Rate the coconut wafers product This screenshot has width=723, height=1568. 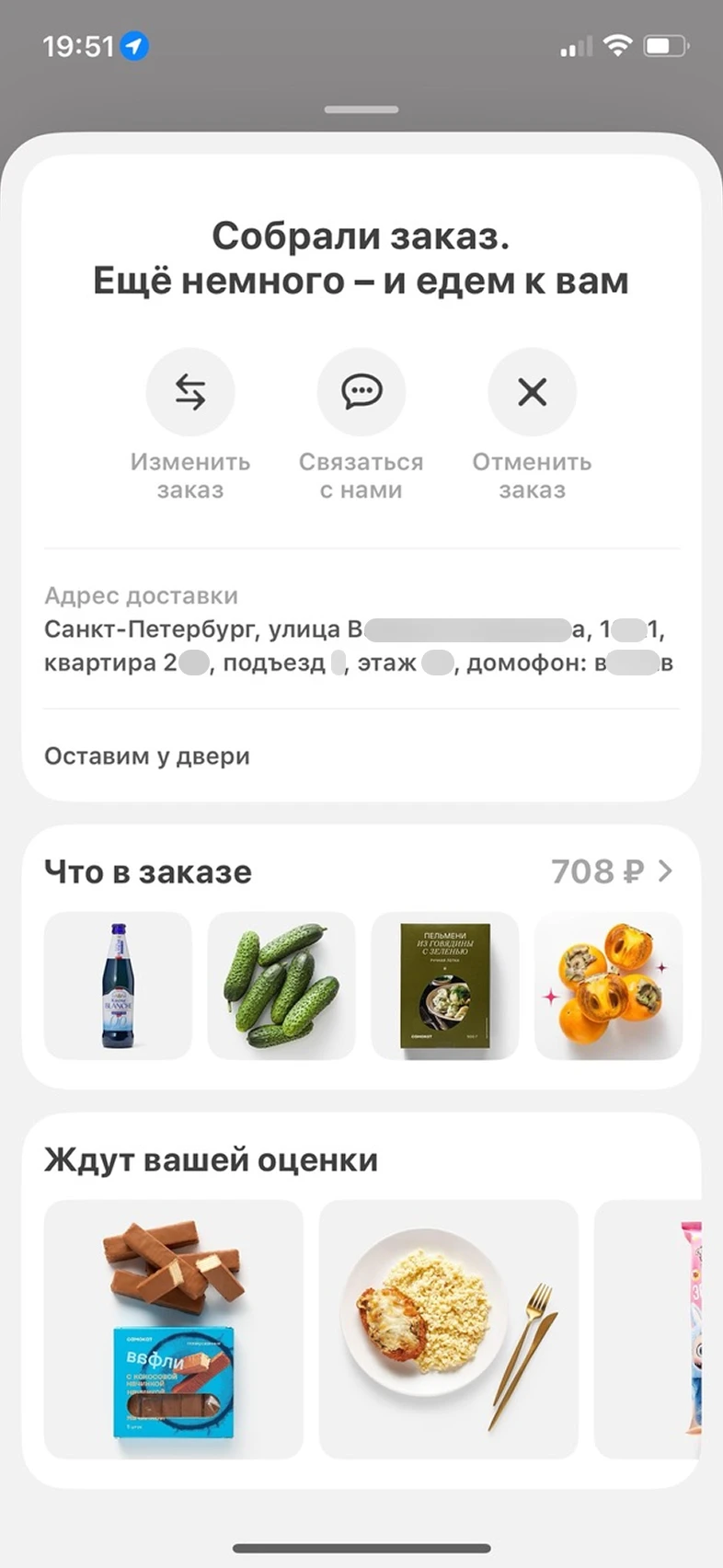[x=174, y=1329]
